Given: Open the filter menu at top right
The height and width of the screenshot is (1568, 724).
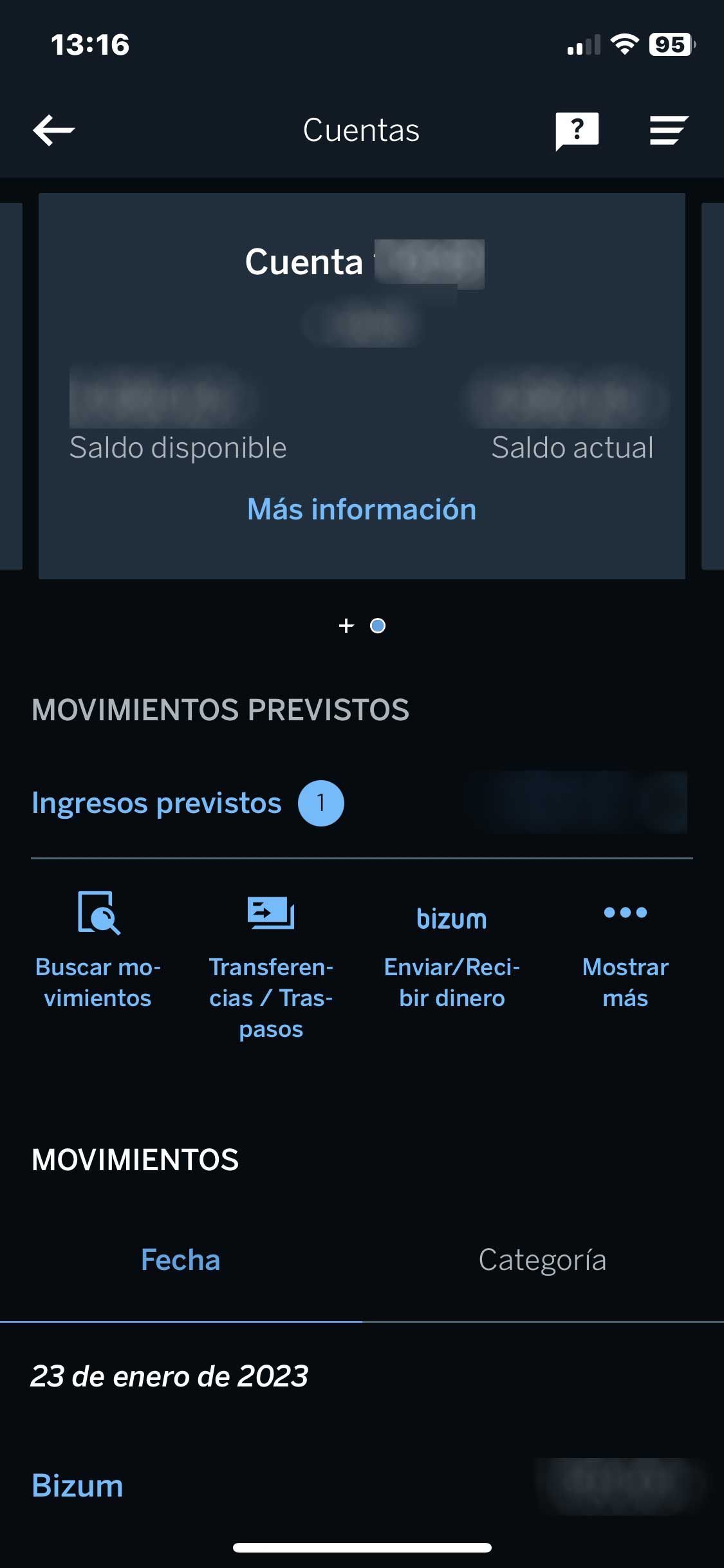Looking at the screenshot, I should pyautogui.click(x=668, y=129).
